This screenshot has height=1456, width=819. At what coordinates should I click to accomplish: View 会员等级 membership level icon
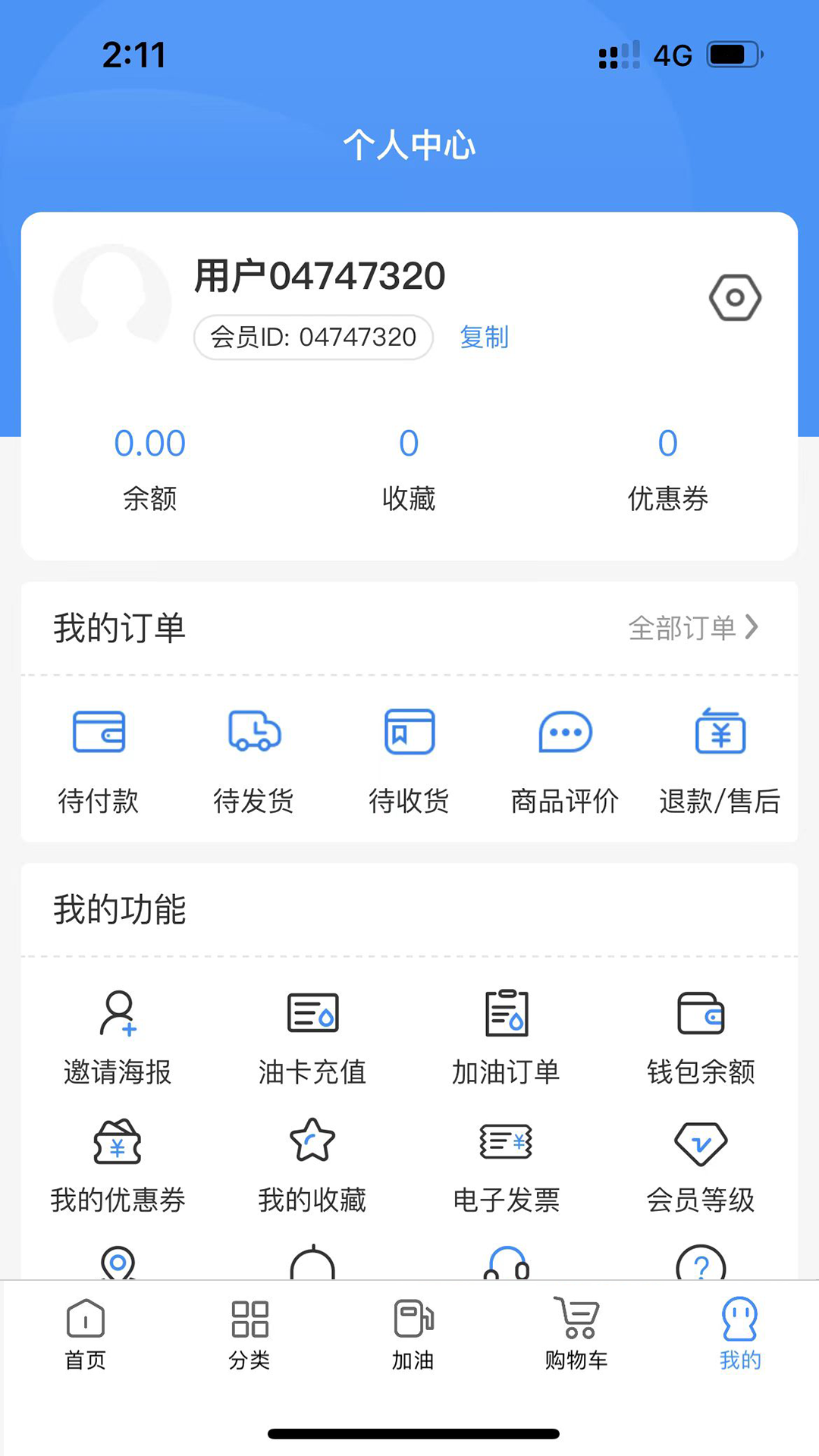(700, 1141)
